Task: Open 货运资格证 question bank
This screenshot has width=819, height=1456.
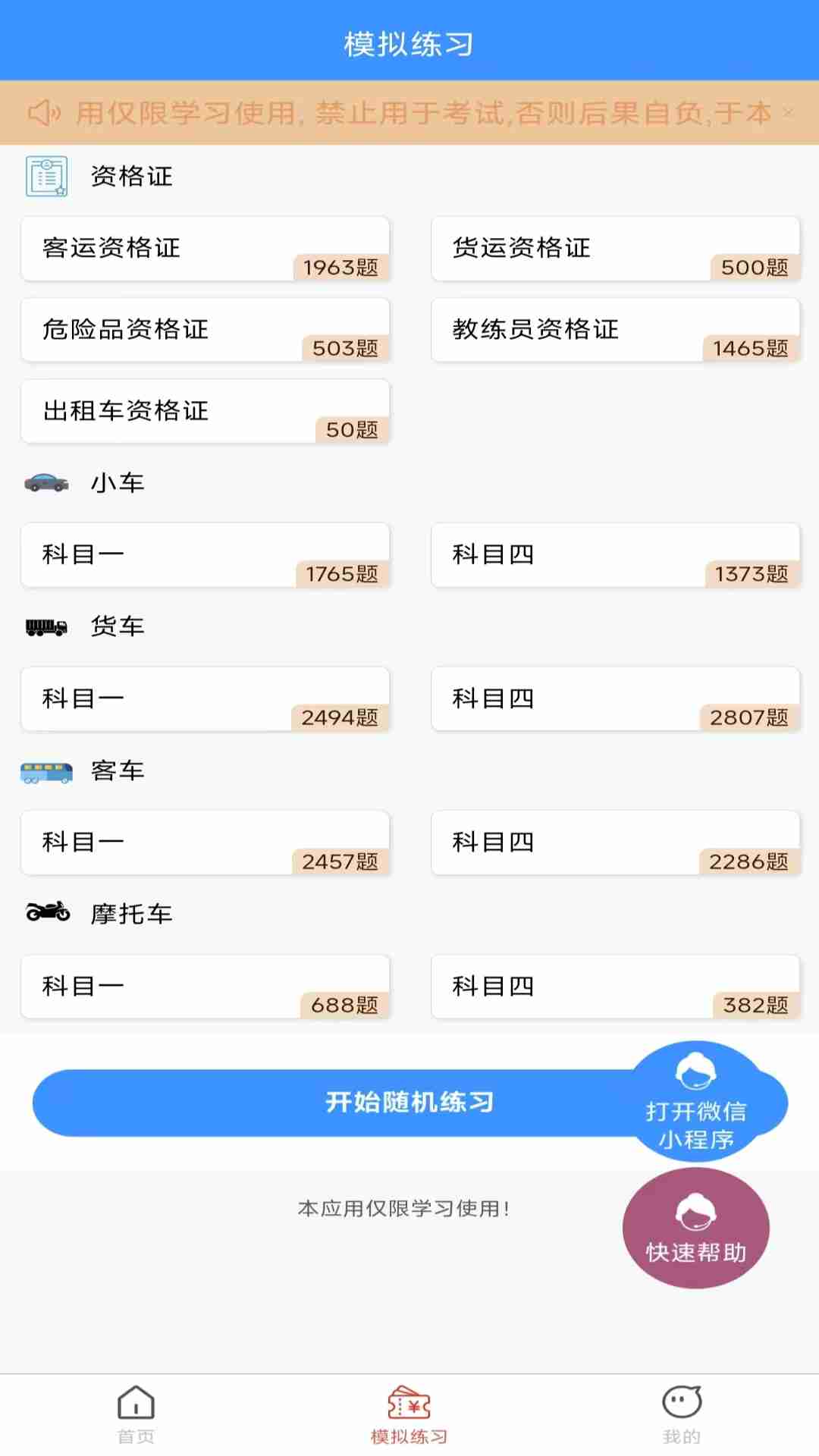Action: pyautogui.click(x=614, y=249)
